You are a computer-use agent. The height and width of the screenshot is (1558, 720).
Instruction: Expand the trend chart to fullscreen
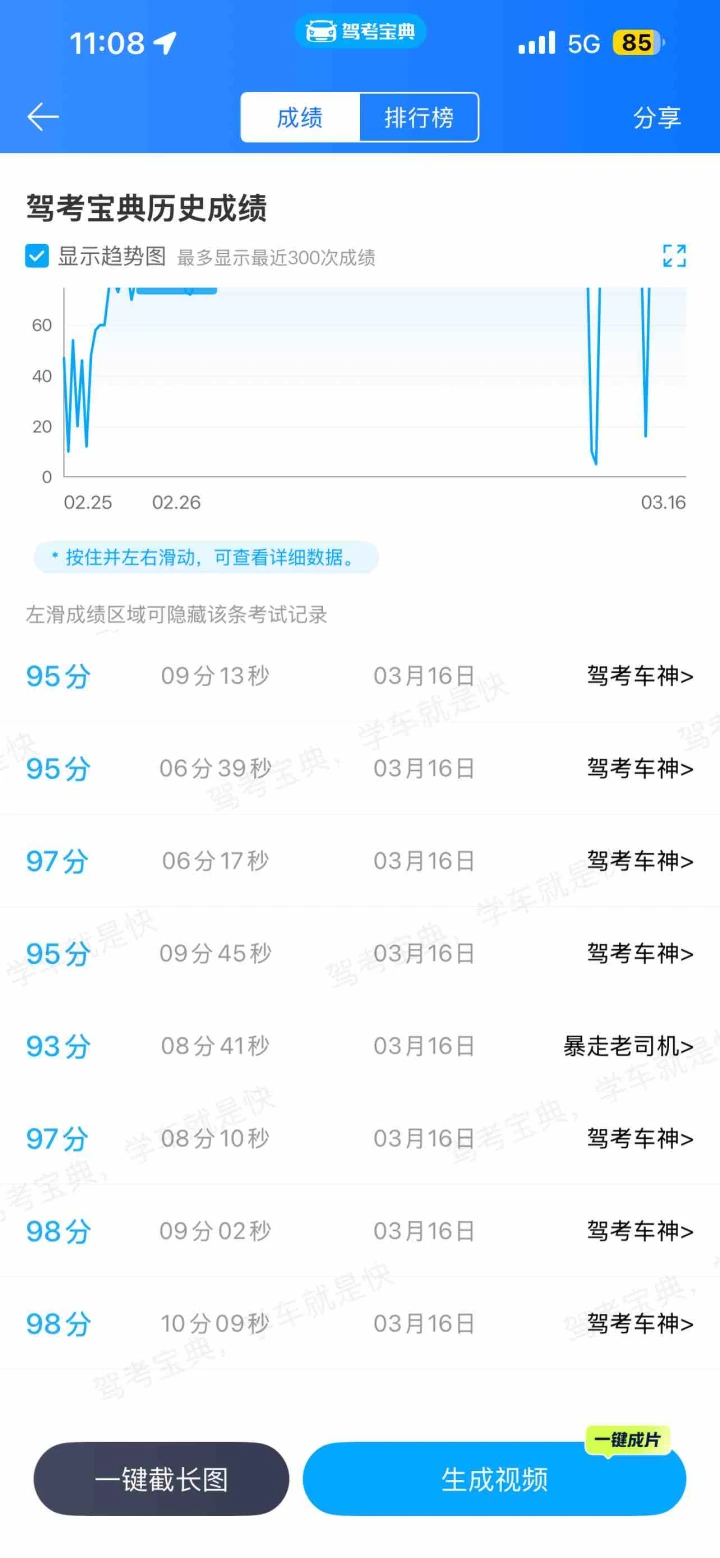[674, 256]
